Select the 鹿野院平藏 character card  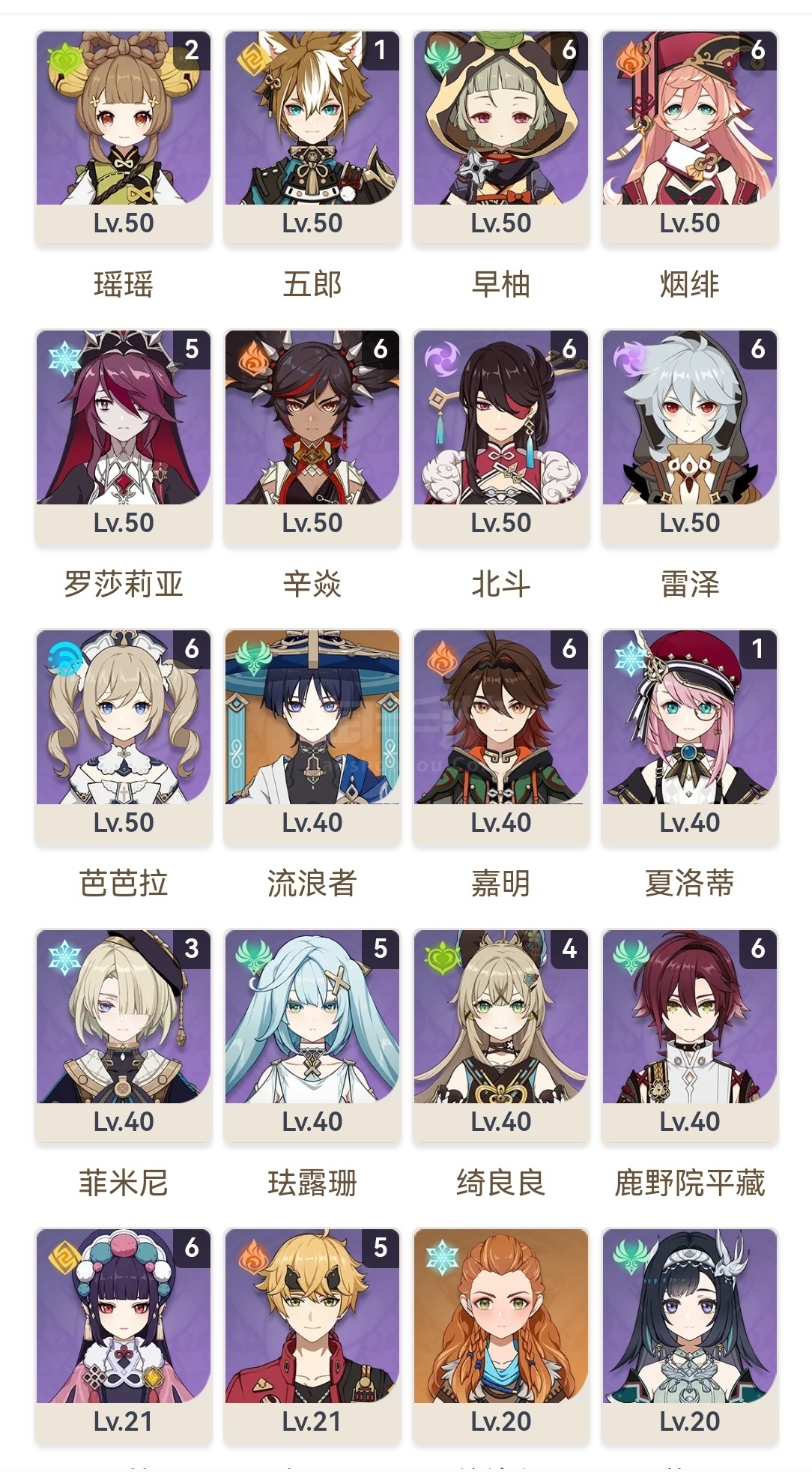click(x=690, y=1037)
